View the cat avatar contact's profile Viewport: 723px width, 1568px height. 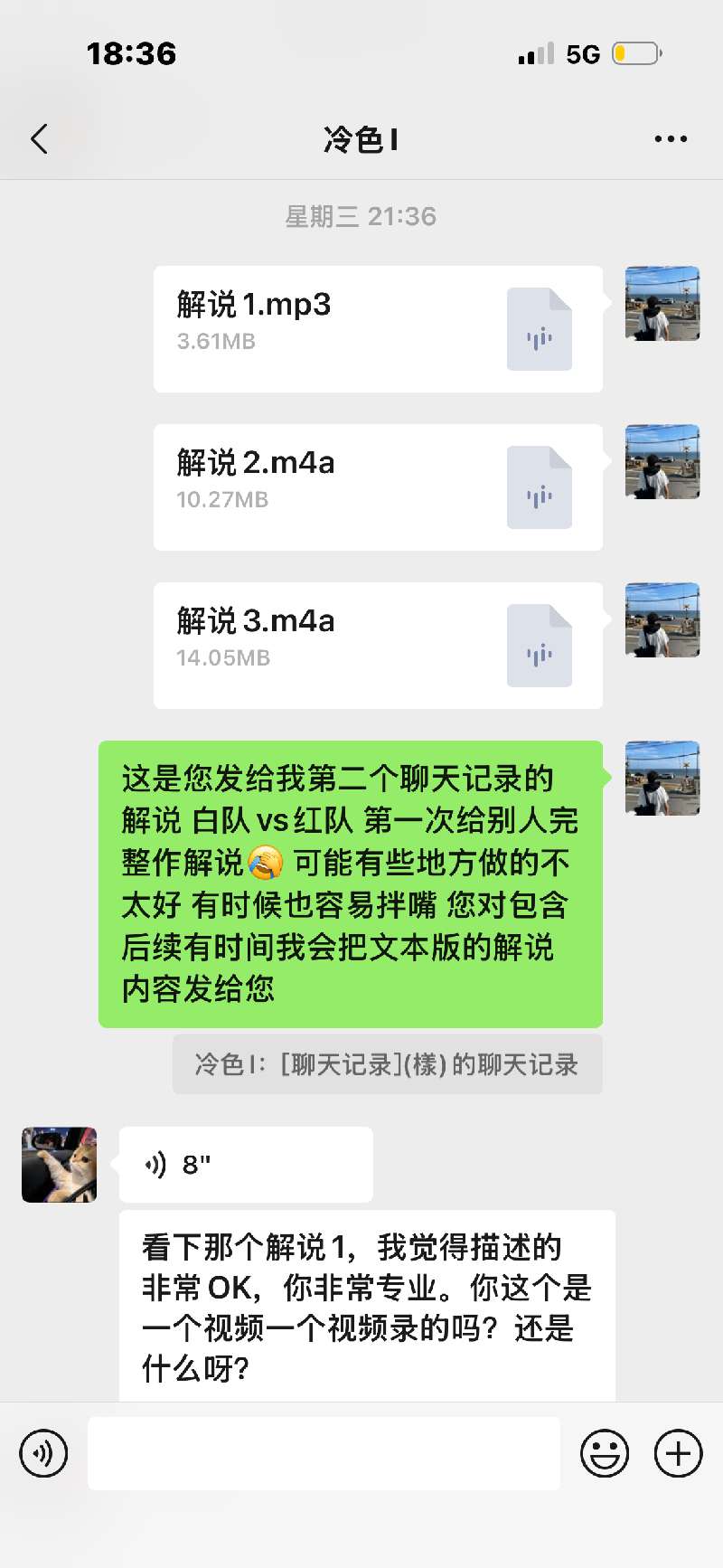pyautogui.click(x=60, y=1165)
